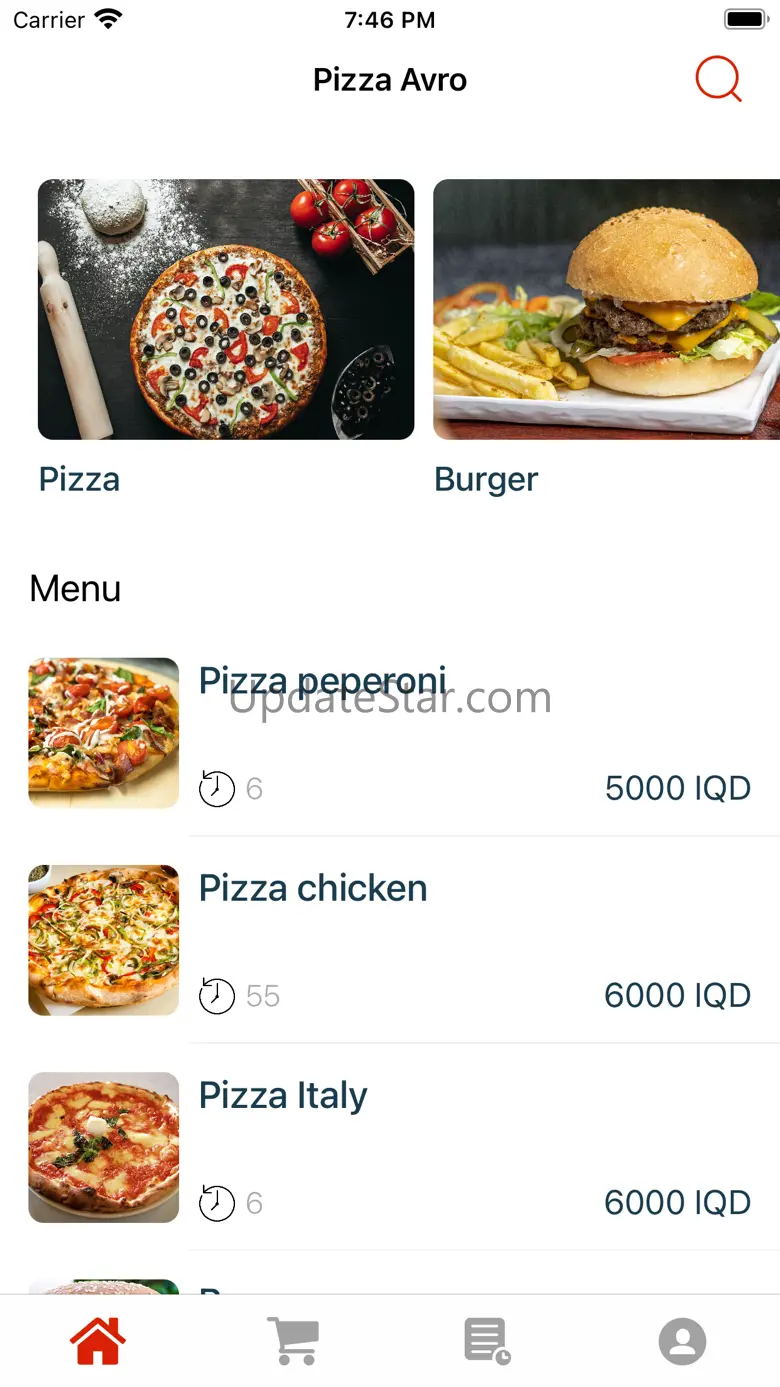Open the order history tab
Screen dimensions: 780x1387
coord(487,1341)
